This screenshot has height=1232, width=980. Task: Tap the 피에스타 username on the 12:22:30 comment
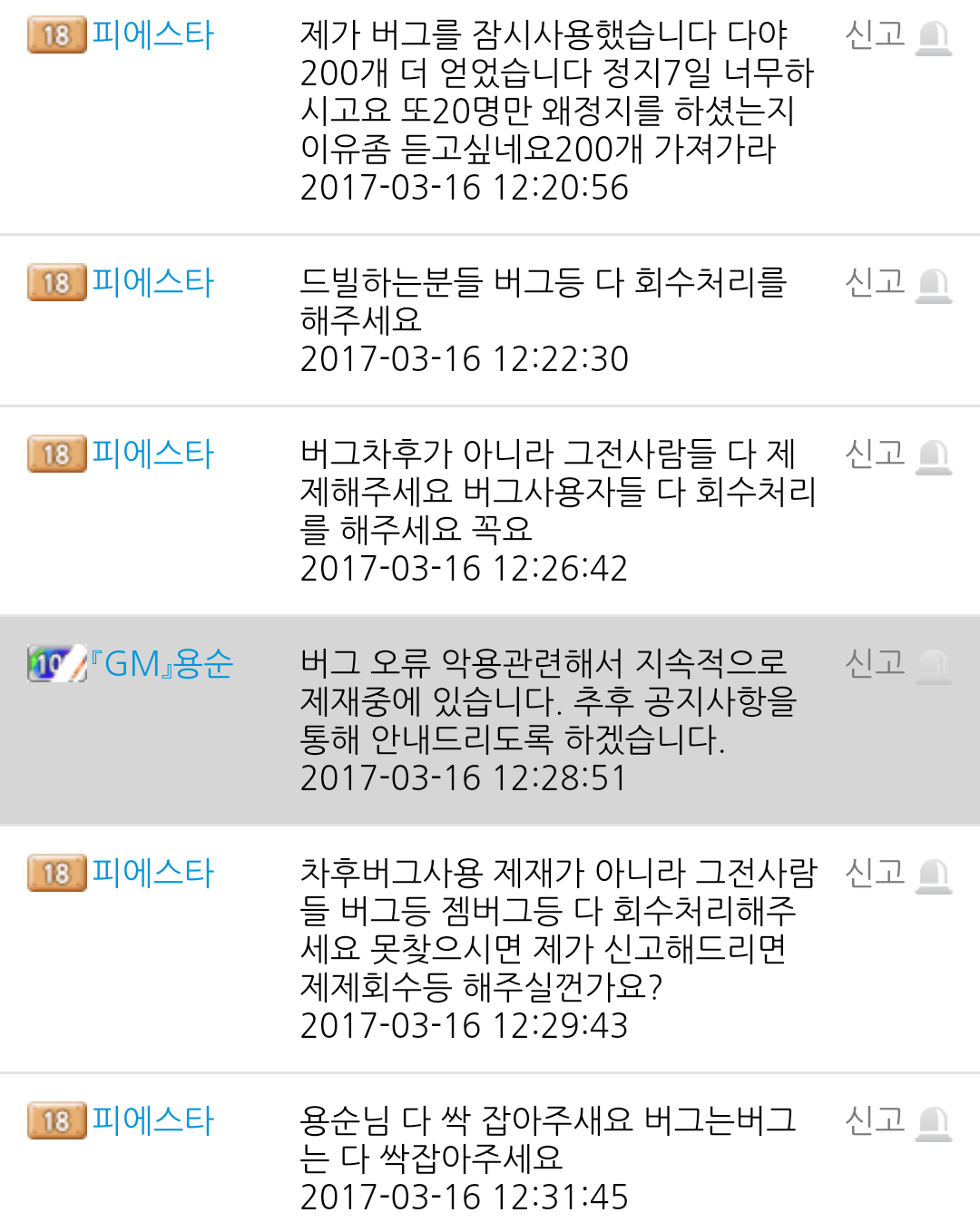[152, 284]
